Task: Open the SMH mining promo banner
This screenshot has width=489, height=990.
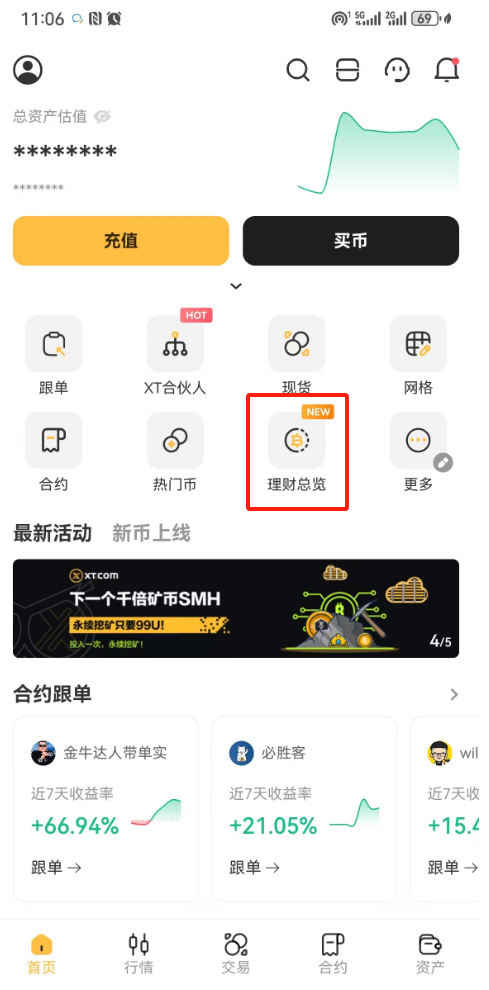Action: coord(236,609)
